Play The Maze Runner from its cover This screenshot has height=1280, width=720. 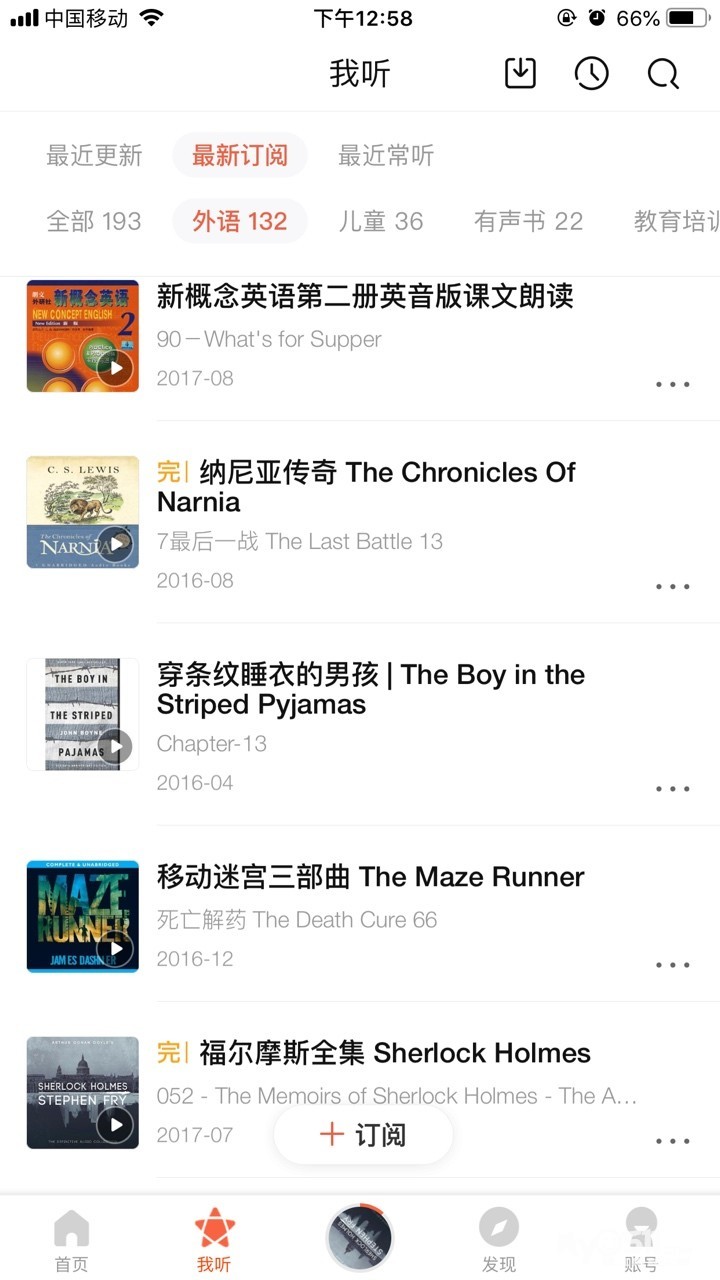[116, 948]
